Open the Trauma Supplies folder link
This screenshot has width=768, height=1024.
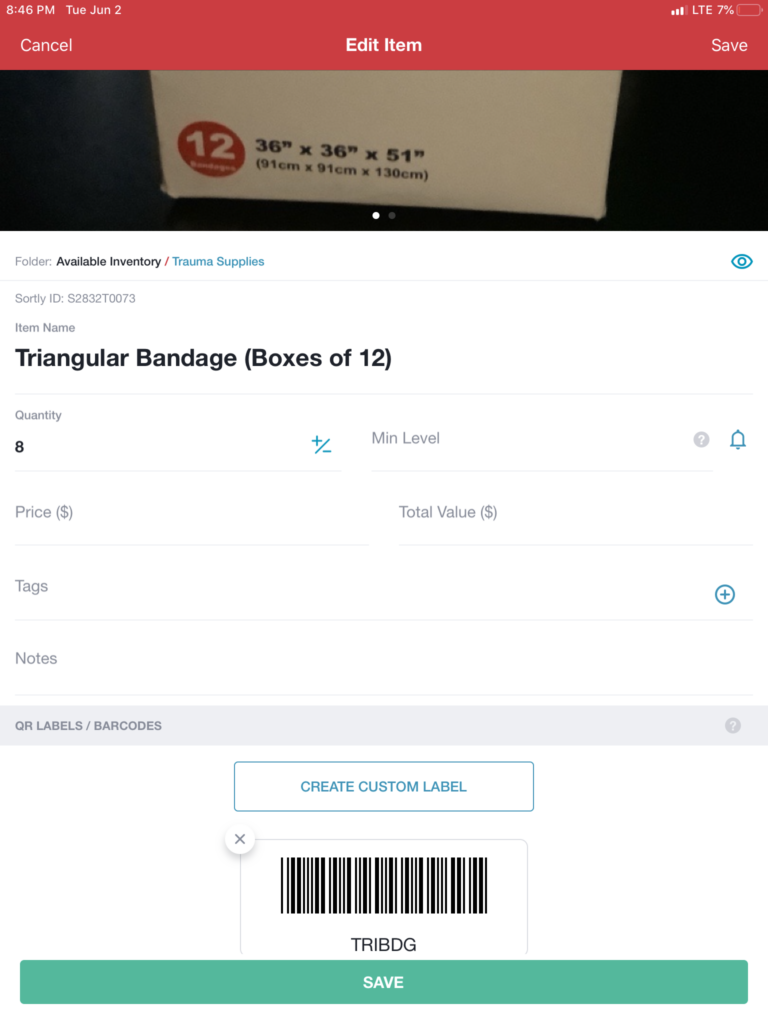pos(218,262)
